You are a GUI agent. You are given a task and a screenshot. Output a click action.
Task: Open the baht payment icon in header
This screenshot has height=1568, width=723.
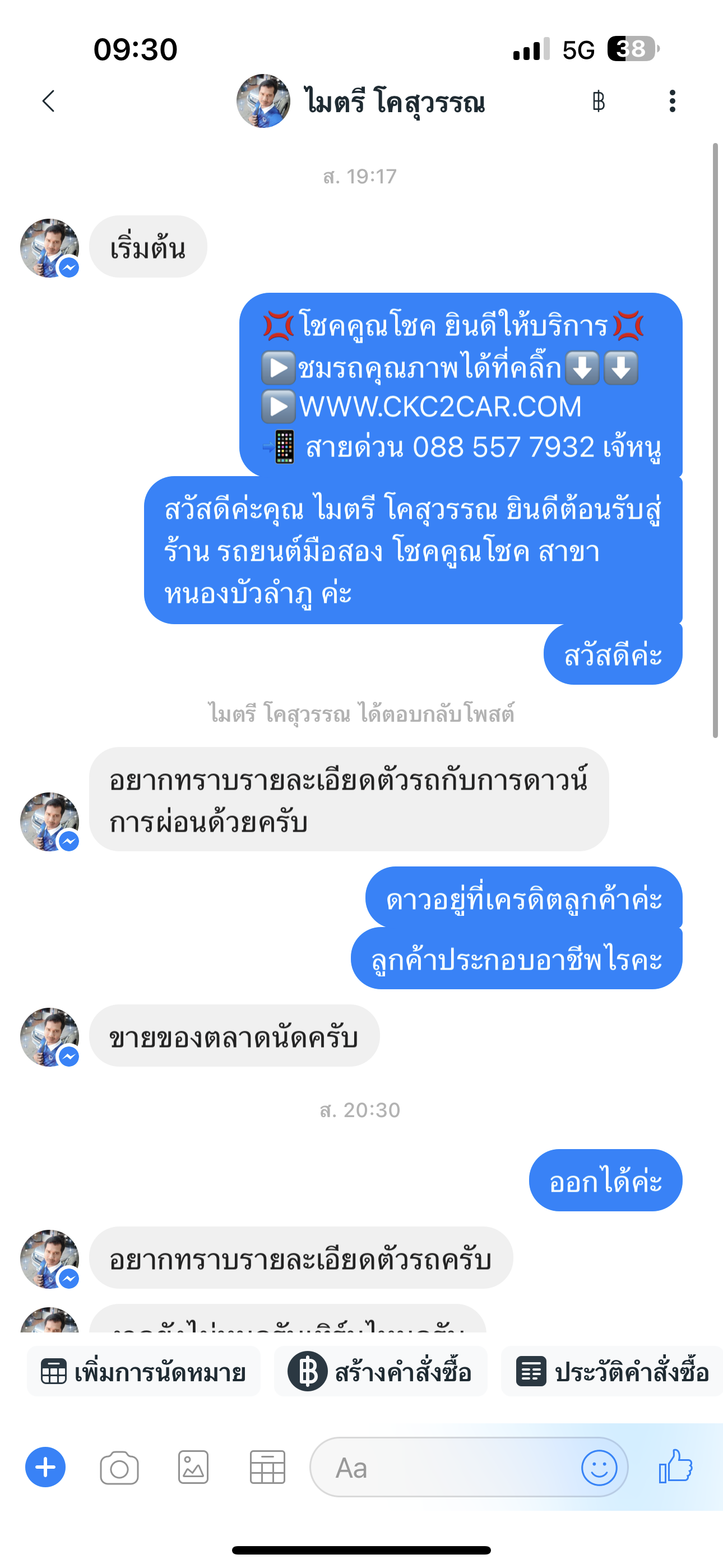point(598,101)
